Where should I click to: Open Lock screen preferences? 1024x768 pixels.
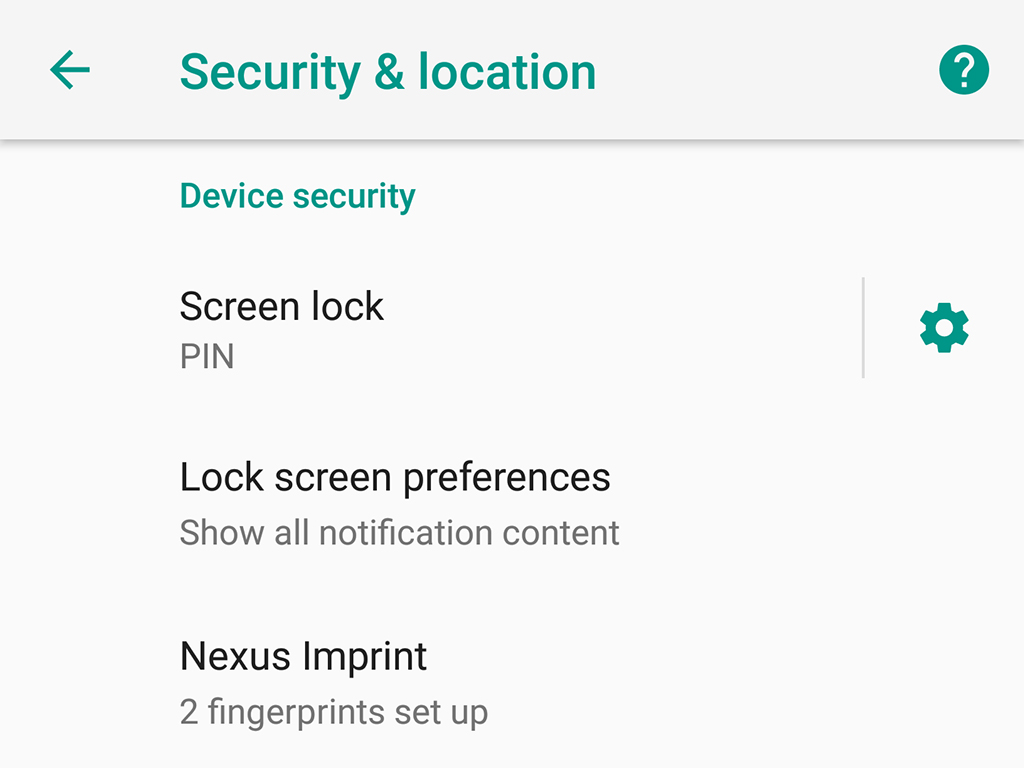(x=400, y=503)
